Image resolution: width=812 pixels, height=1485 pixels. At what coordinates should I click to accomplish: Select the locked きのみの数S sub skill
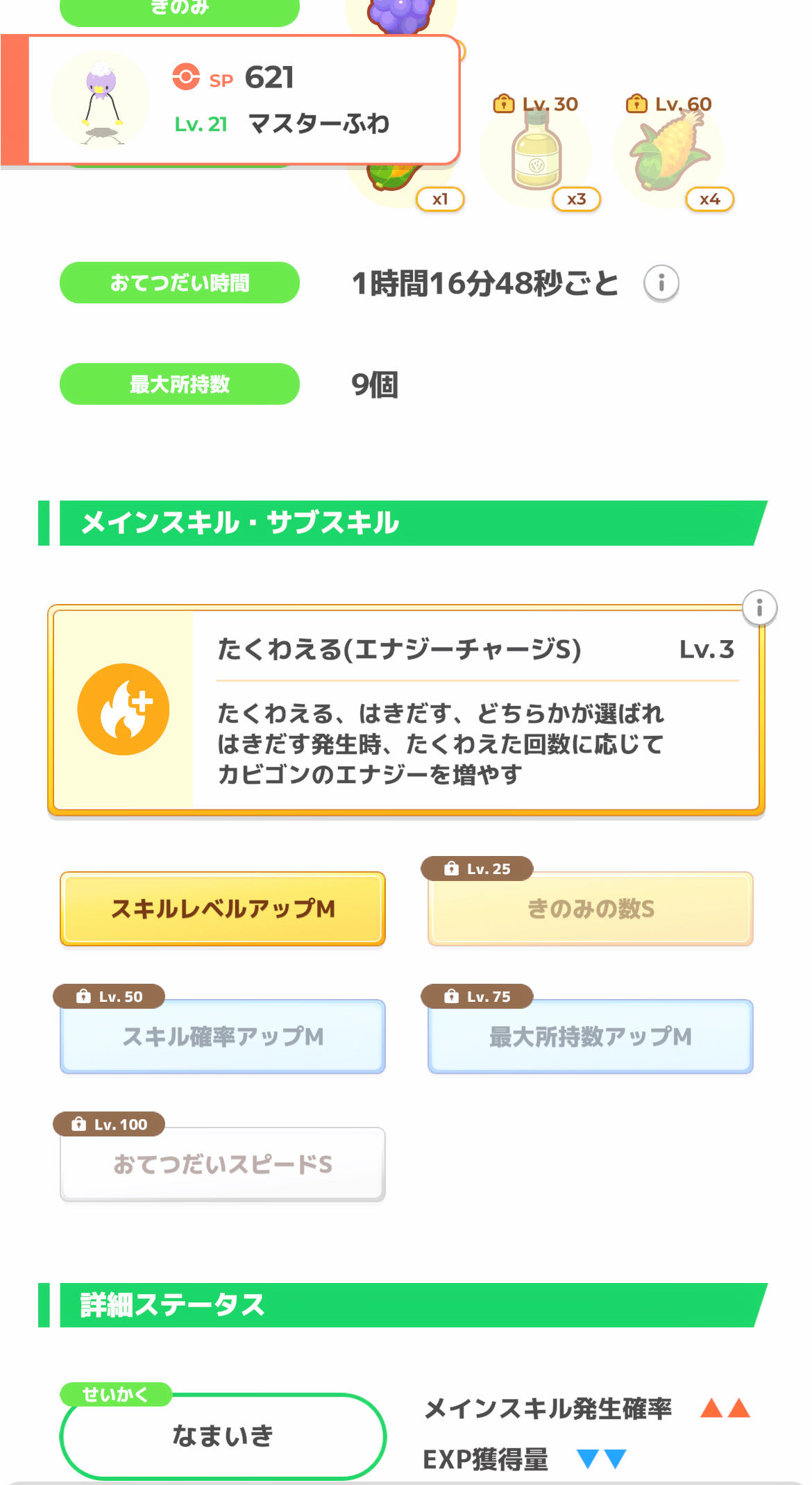[591, 909]
